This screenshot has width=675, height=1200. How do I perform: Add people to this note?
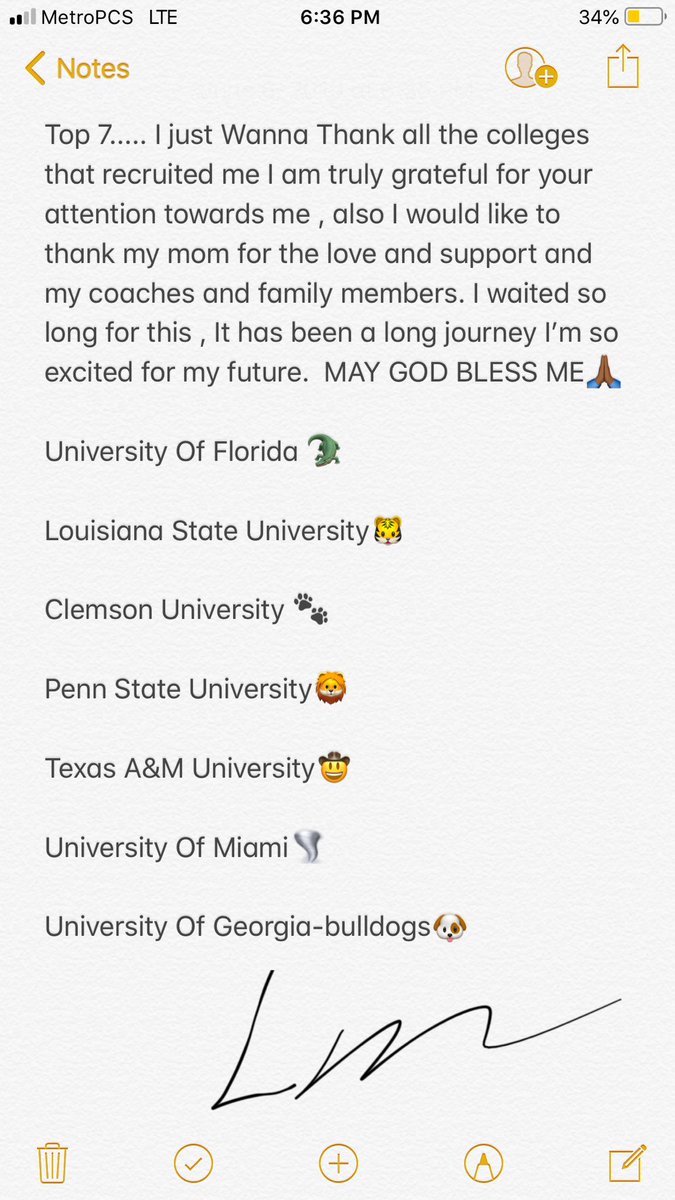(x=530, y=68)
